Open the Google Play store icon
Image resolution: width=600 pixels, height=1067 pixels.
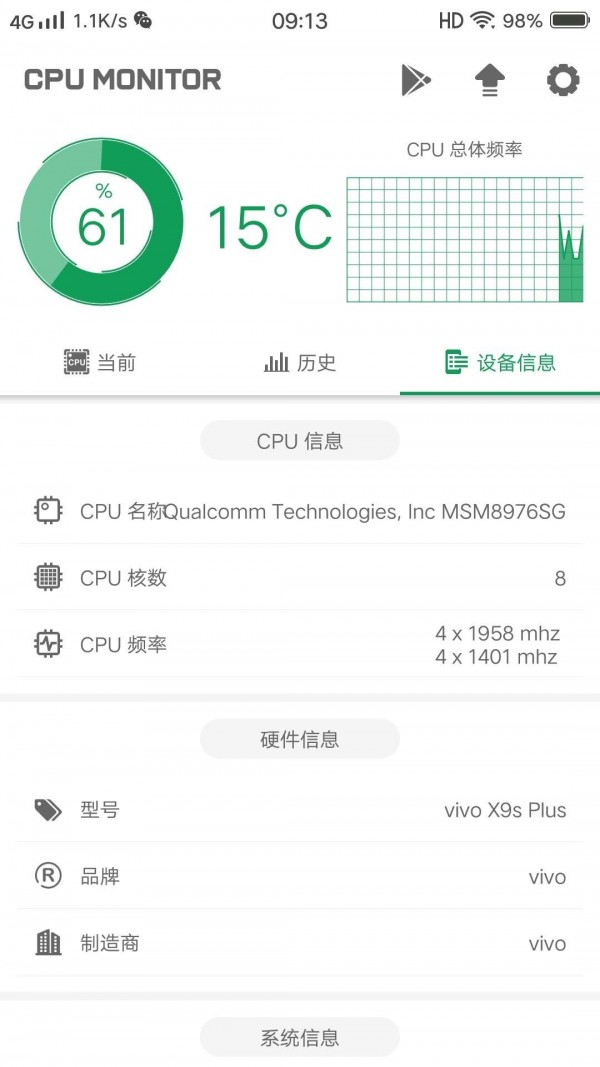(415, 80)
